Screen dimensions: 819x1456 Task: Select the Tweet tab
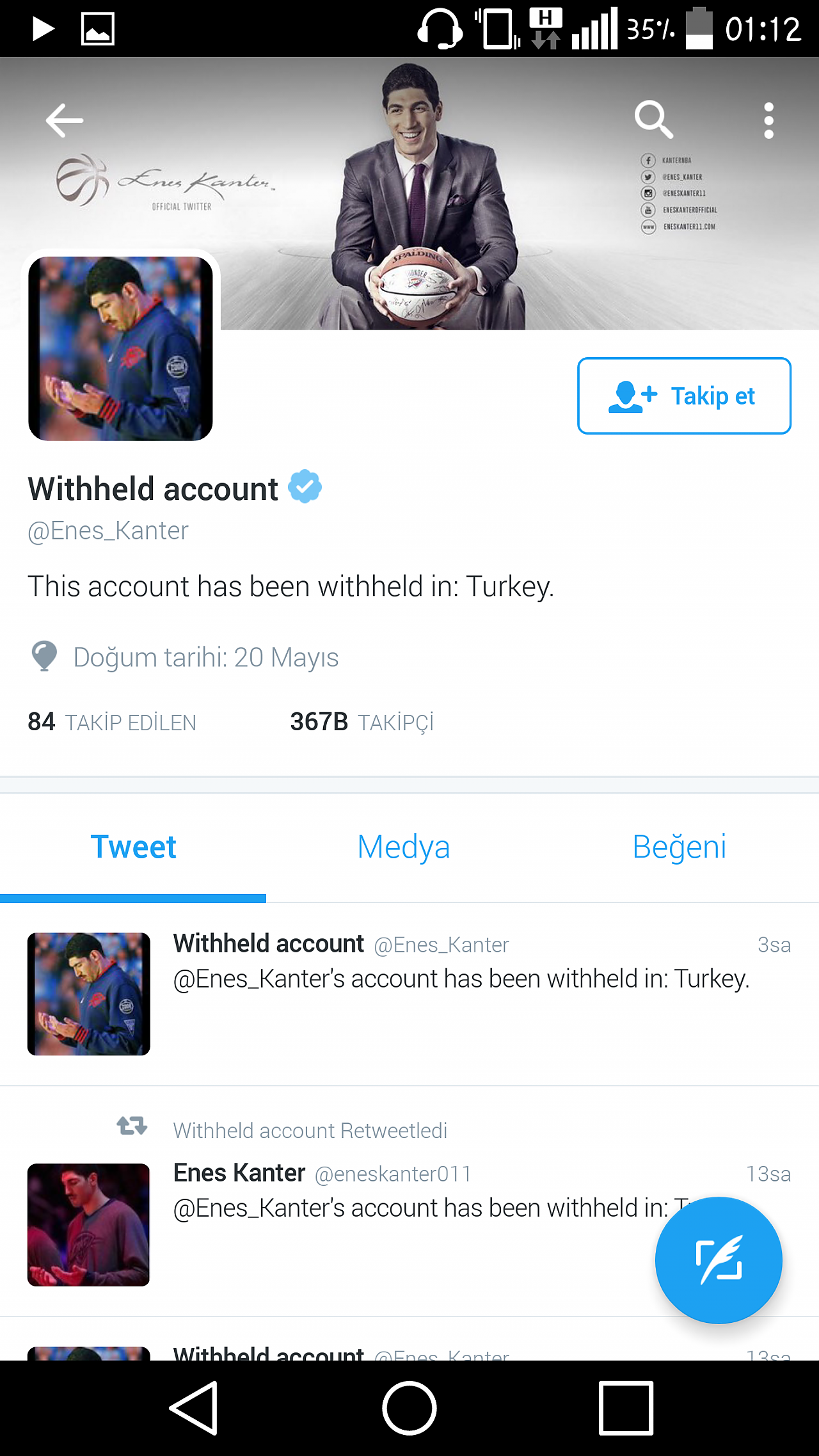coord(133,847)
